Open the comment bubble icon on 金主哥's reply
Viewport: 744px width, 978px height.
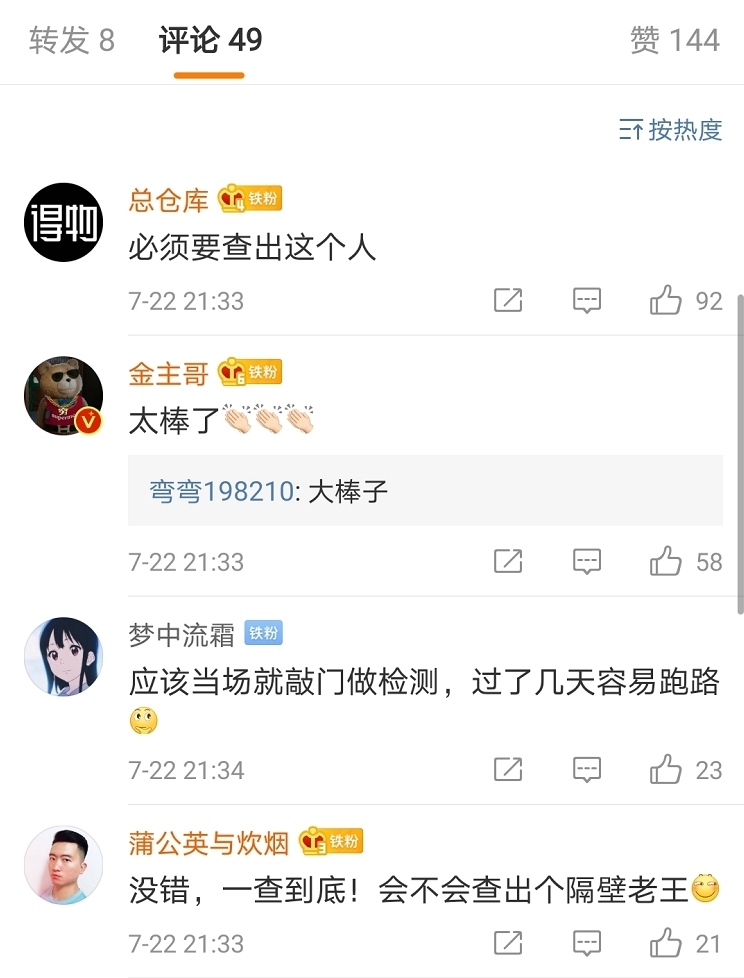588,562
